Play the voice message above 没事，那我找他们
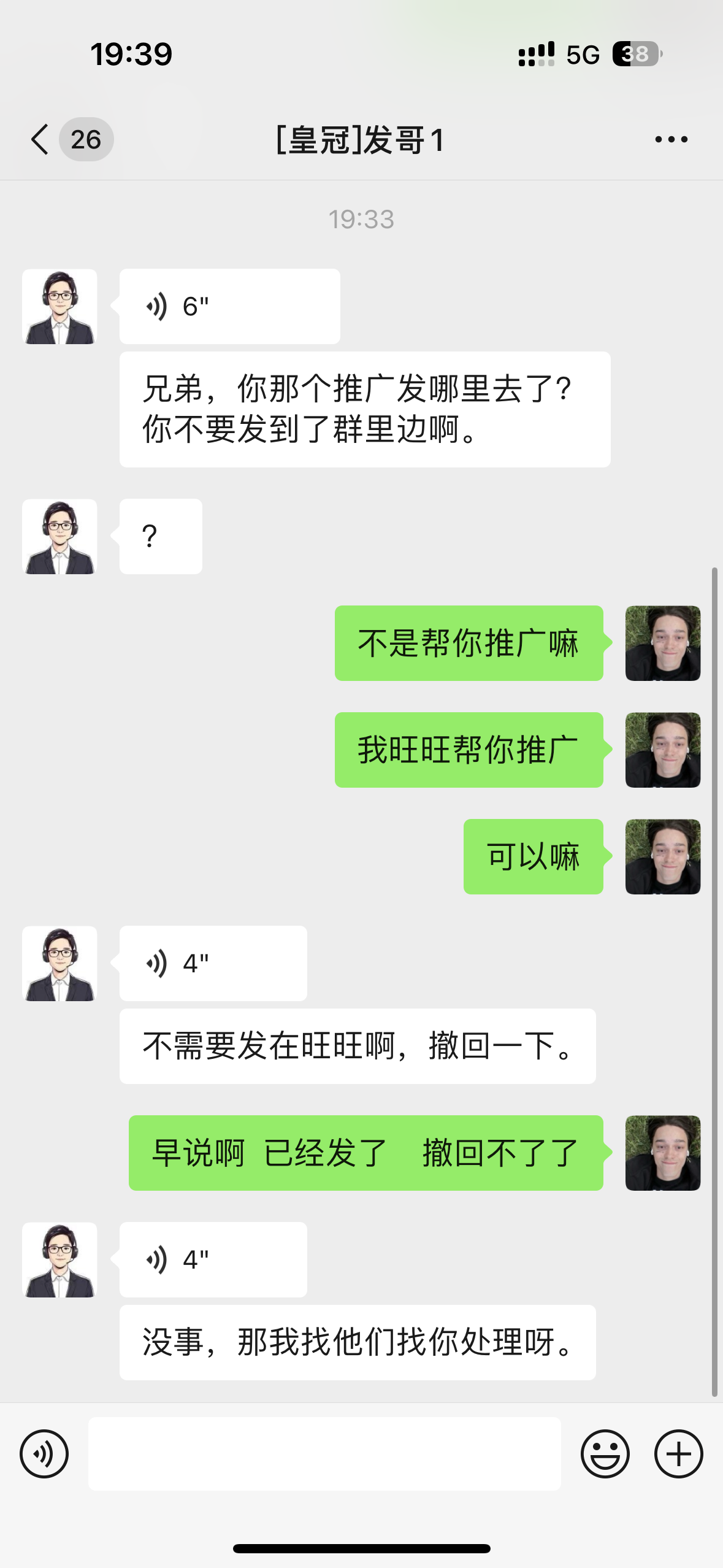This screenshot has height=1568, width=723. click(x=213, y=1259)
